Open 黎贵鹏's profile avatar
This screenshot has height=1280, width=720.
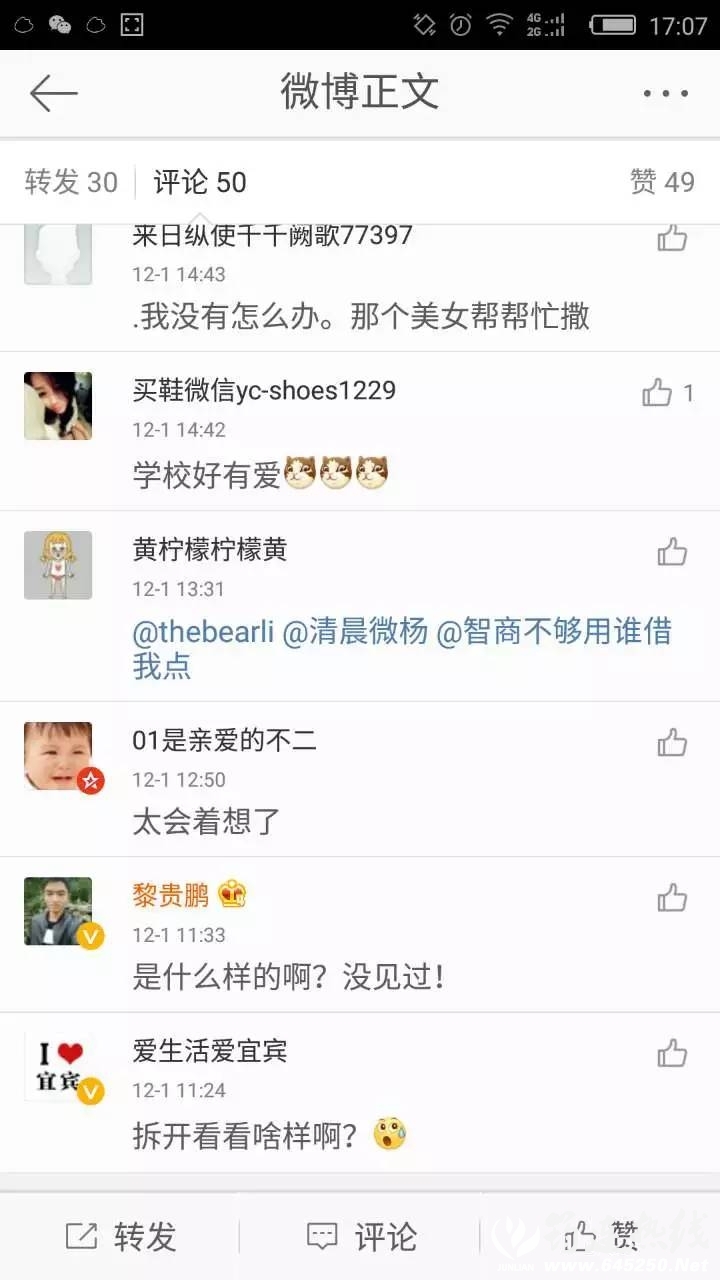click(x=58, y=911)
